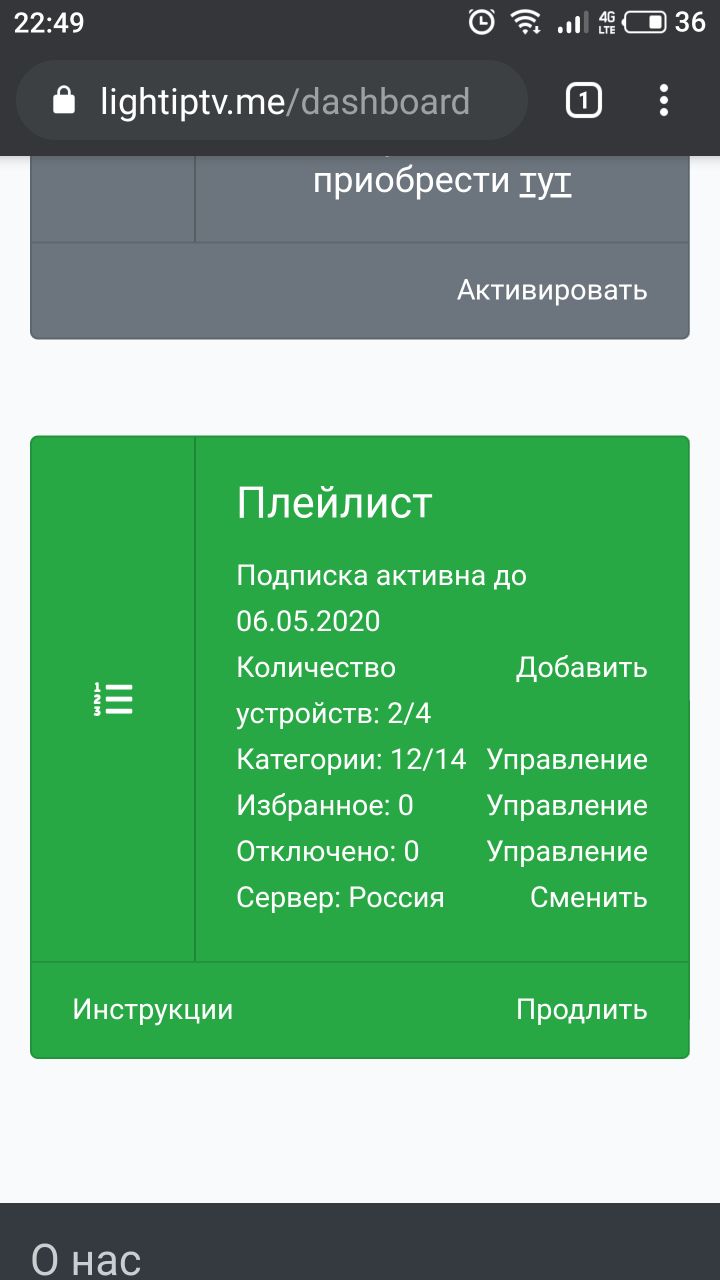Tap Добавить next to device count
Screen dimensions: 720x1280
(x=581, y=668)
